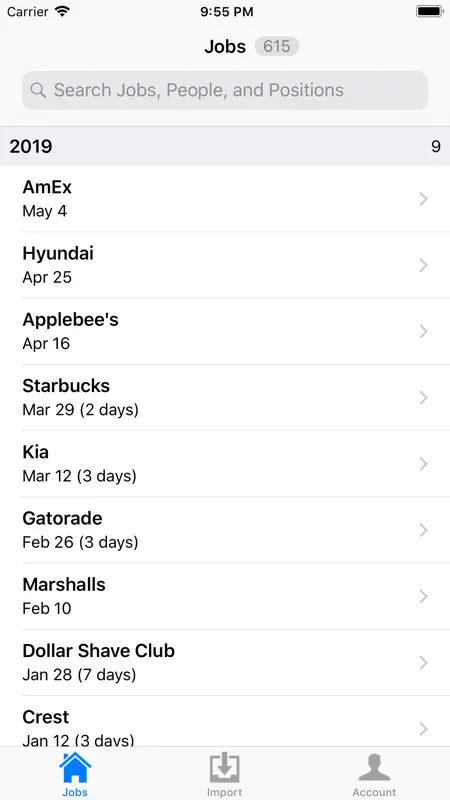Open the Marshalls job from Feb 10
The image size is (450, 800).
[x=225, y=597]
